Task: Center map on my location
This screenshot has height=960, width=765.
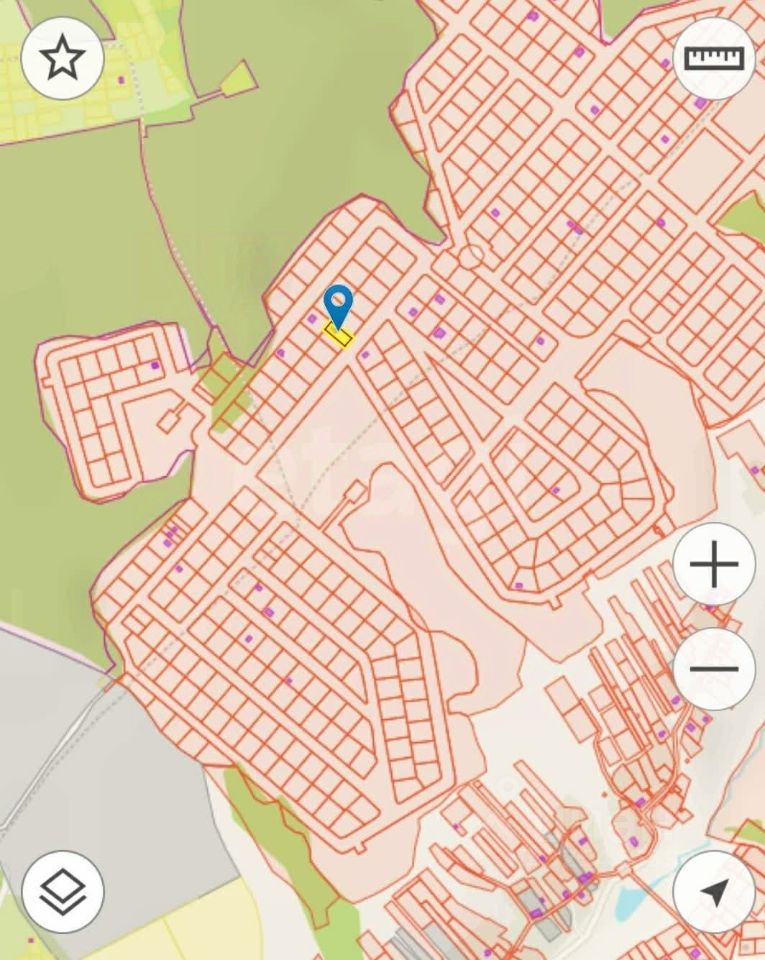Action: [x=714, y=891]
